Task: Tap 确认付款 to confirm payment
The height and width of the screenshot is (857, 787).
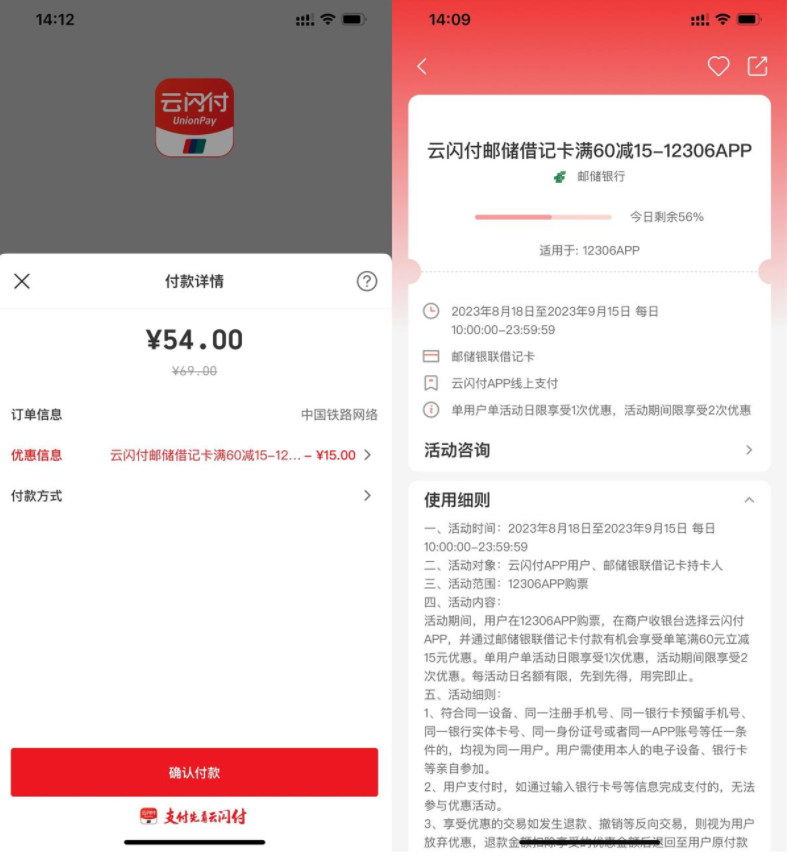Action: point(194,772)
